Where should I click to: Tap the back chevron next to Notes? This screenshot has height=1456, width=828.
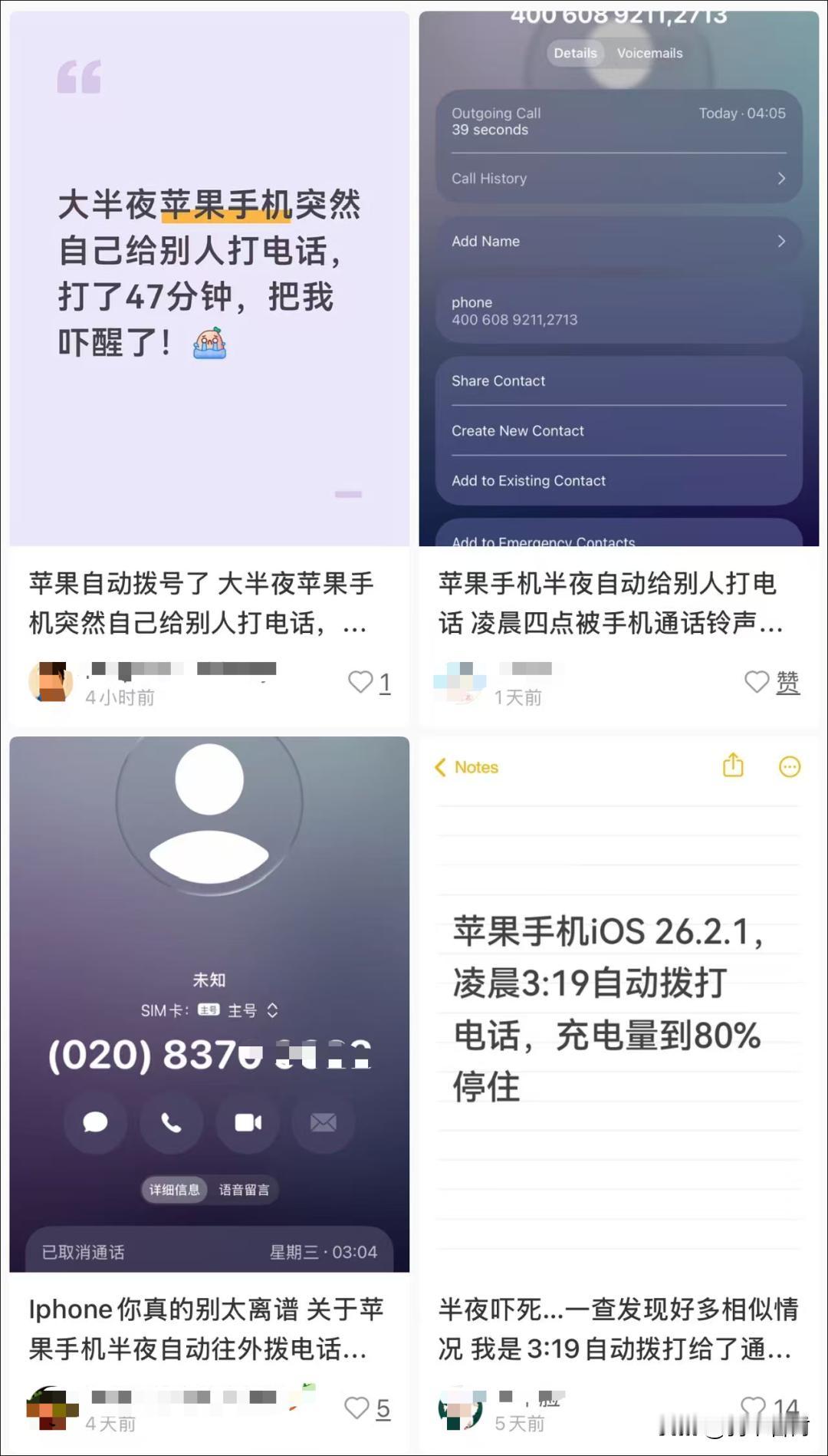pyautogui.click(x=441, y=766)
